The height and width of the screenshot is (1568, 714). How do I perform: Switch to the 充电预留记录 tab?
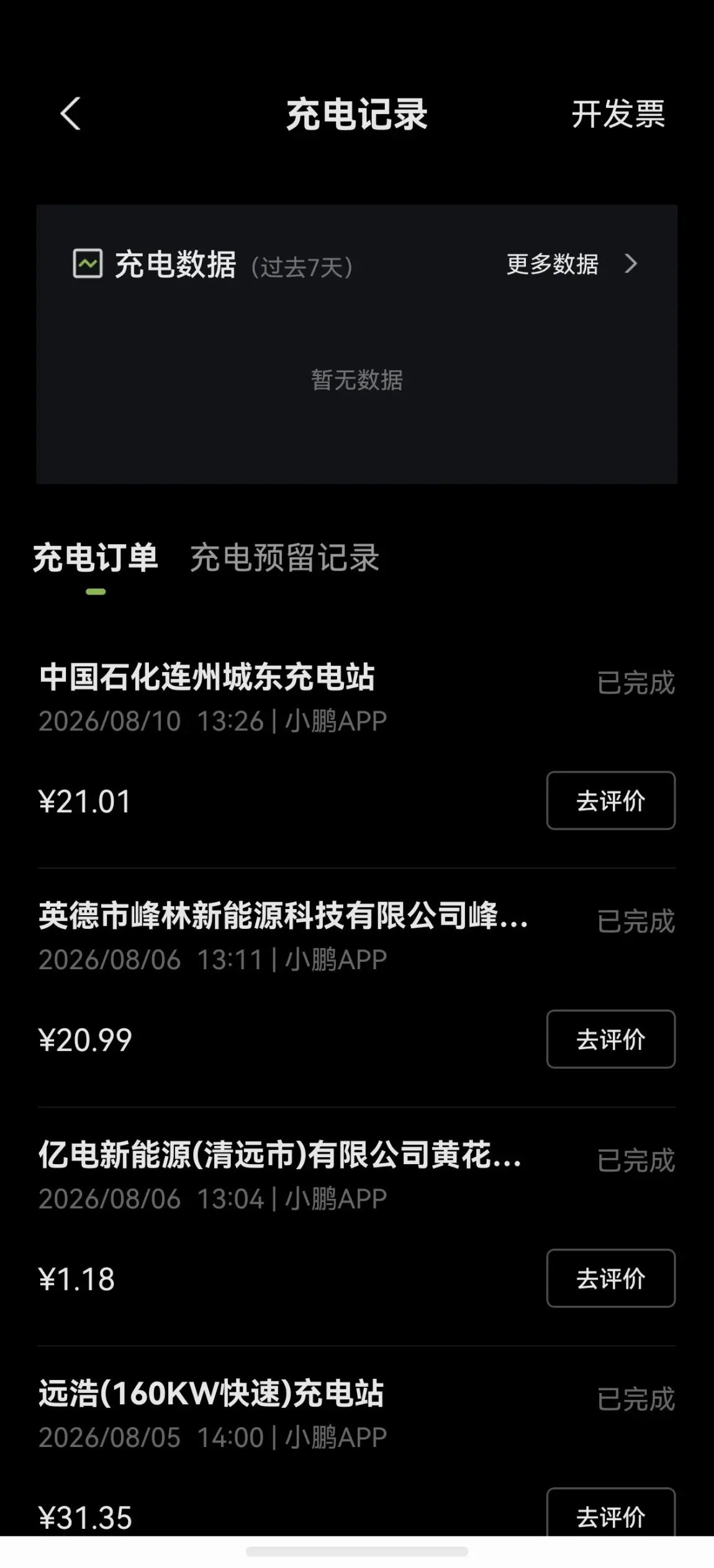284,558
